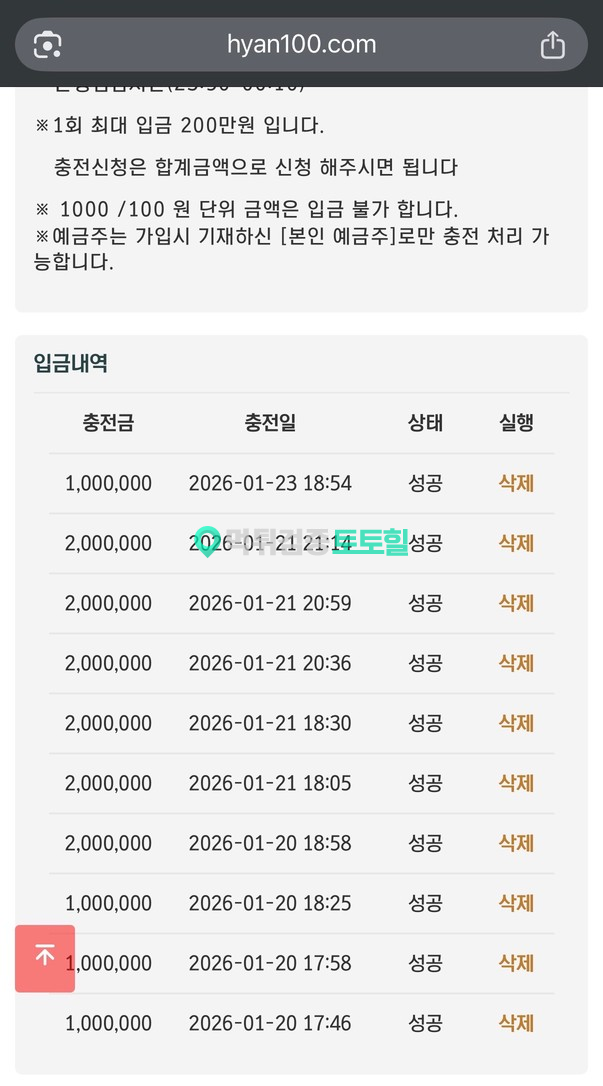Jump to page top with arrow button
Screen dimensions: 603x1086
(45, 957)
